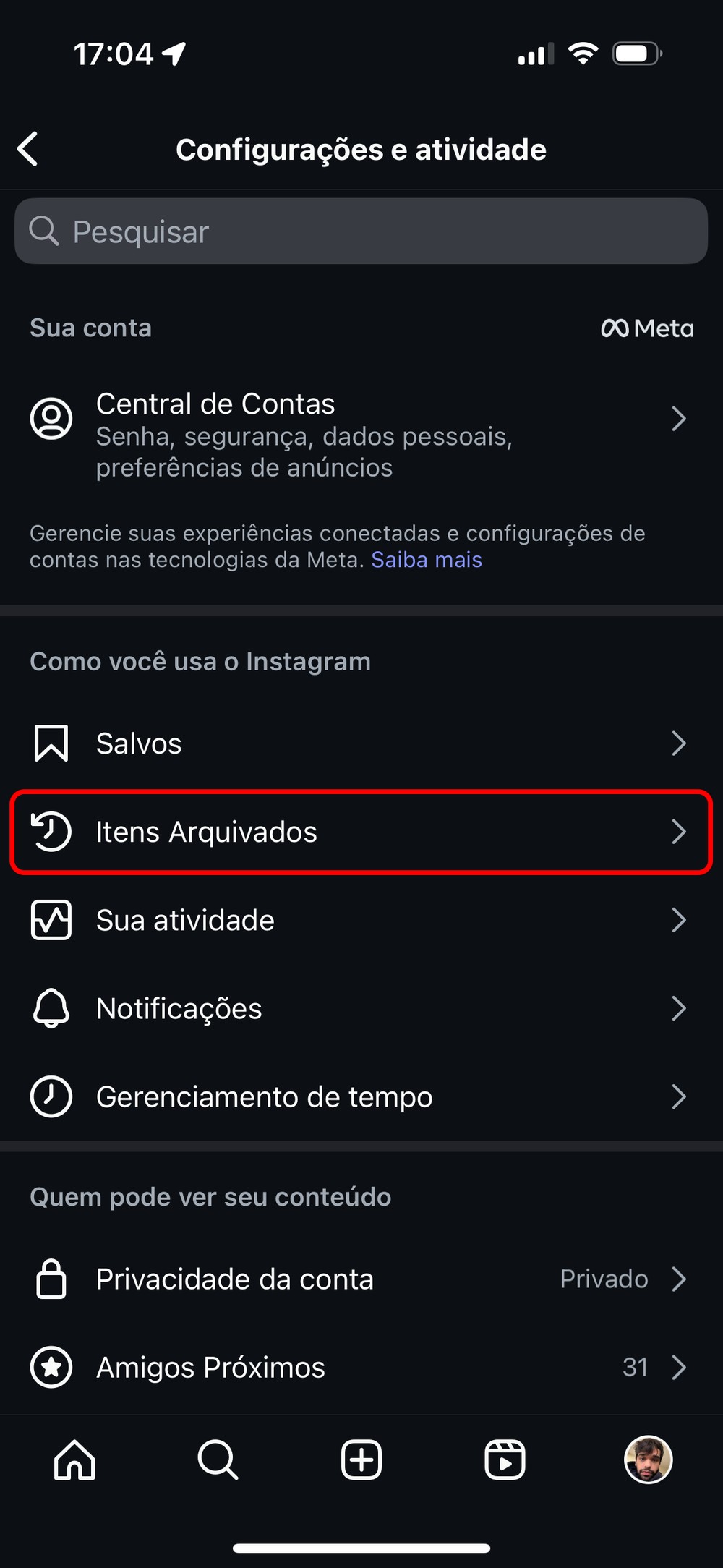Switch to the Reels tab
723x1568 pixels.
(505, 1460)
